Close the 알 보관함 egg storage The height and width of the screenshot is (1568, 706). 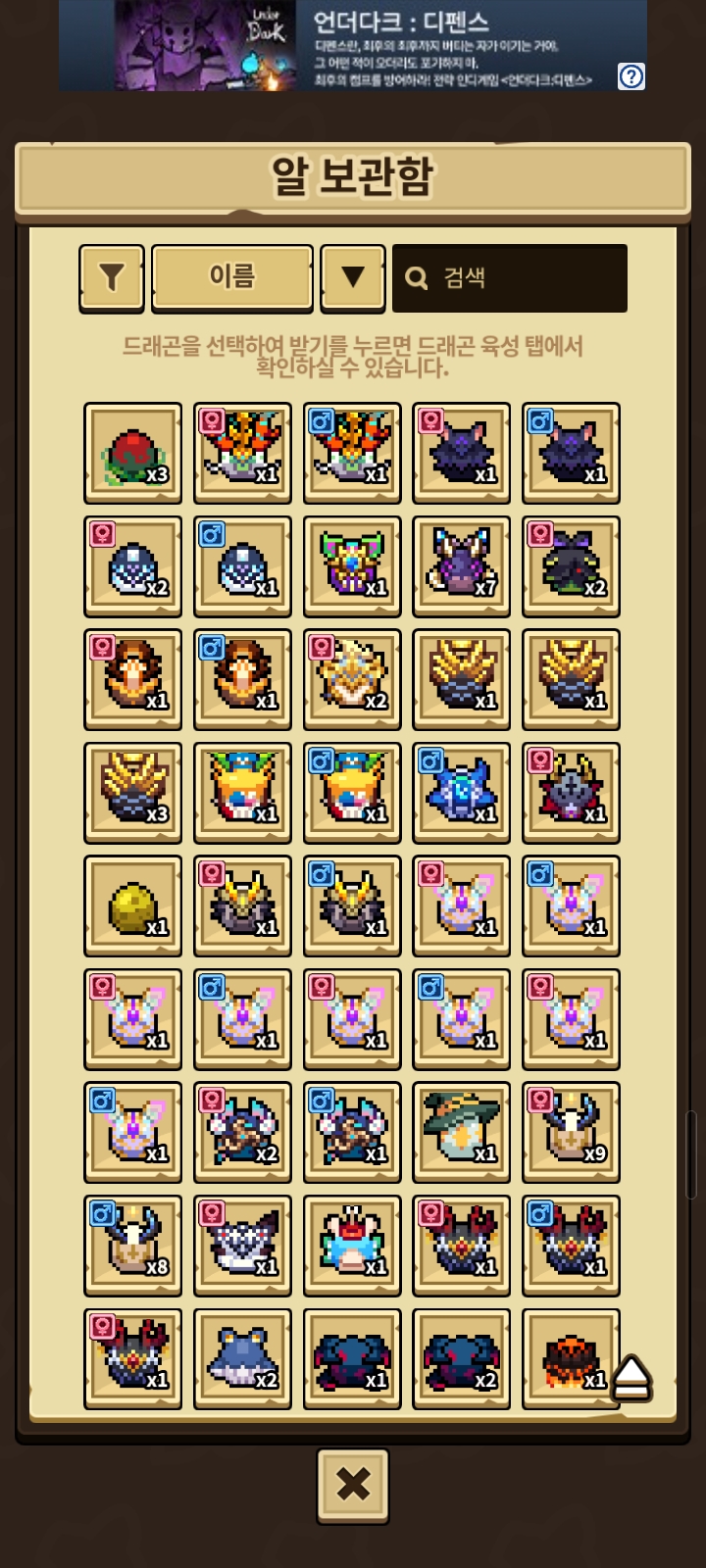pyautogui.click(x=353, y=1485)
